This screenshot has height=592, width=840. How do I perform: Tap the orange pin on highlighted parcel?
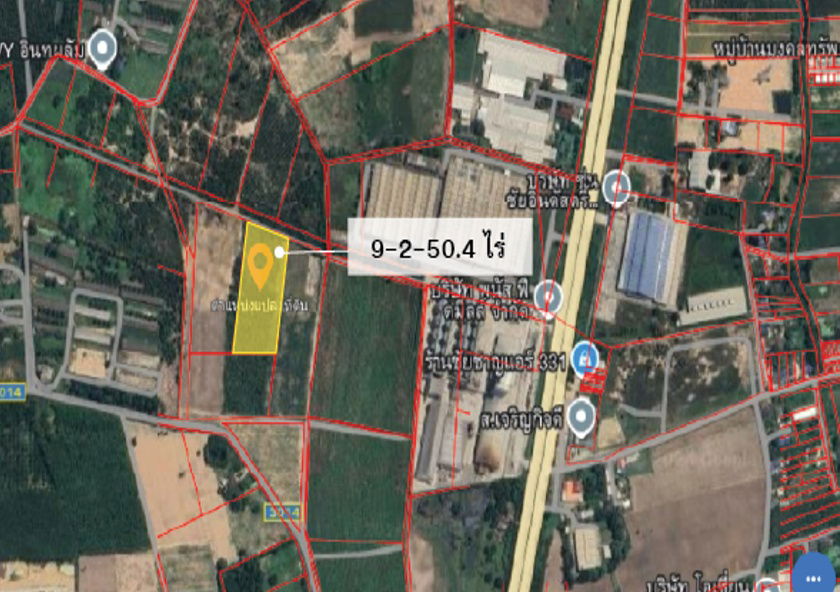point(260,265)
